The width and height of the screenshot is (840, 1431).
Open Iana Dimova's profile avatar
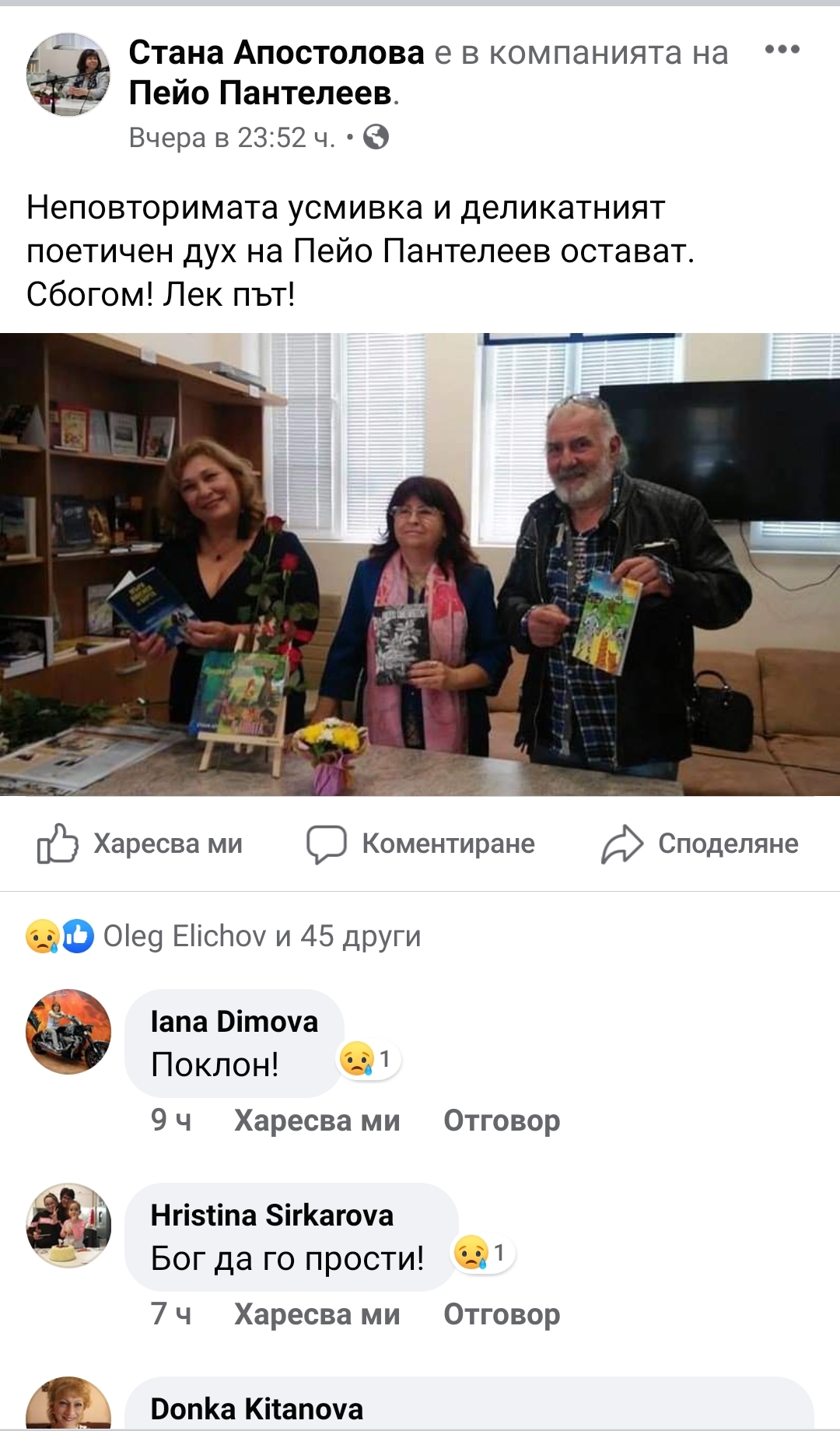[x=68, y=1032]
